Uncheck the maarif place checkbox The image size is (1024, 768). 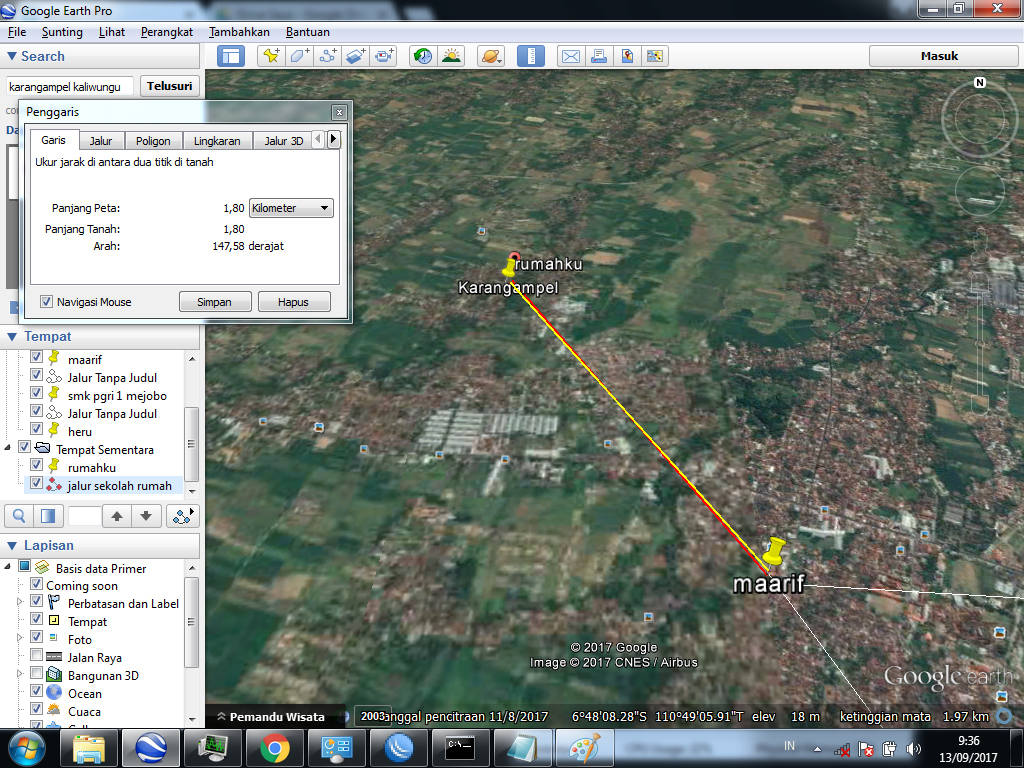tap(37, 358)
